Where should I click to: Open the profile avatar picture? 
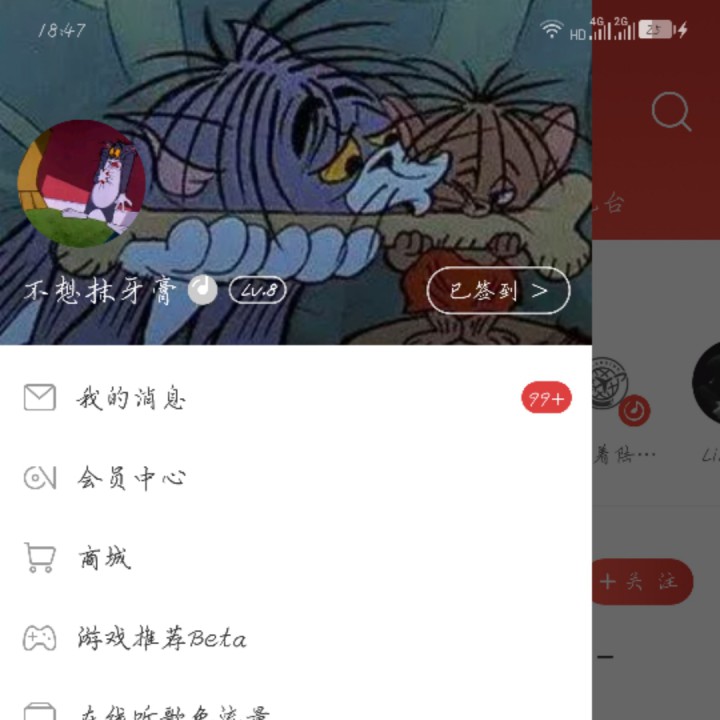(x=82, y=184)
